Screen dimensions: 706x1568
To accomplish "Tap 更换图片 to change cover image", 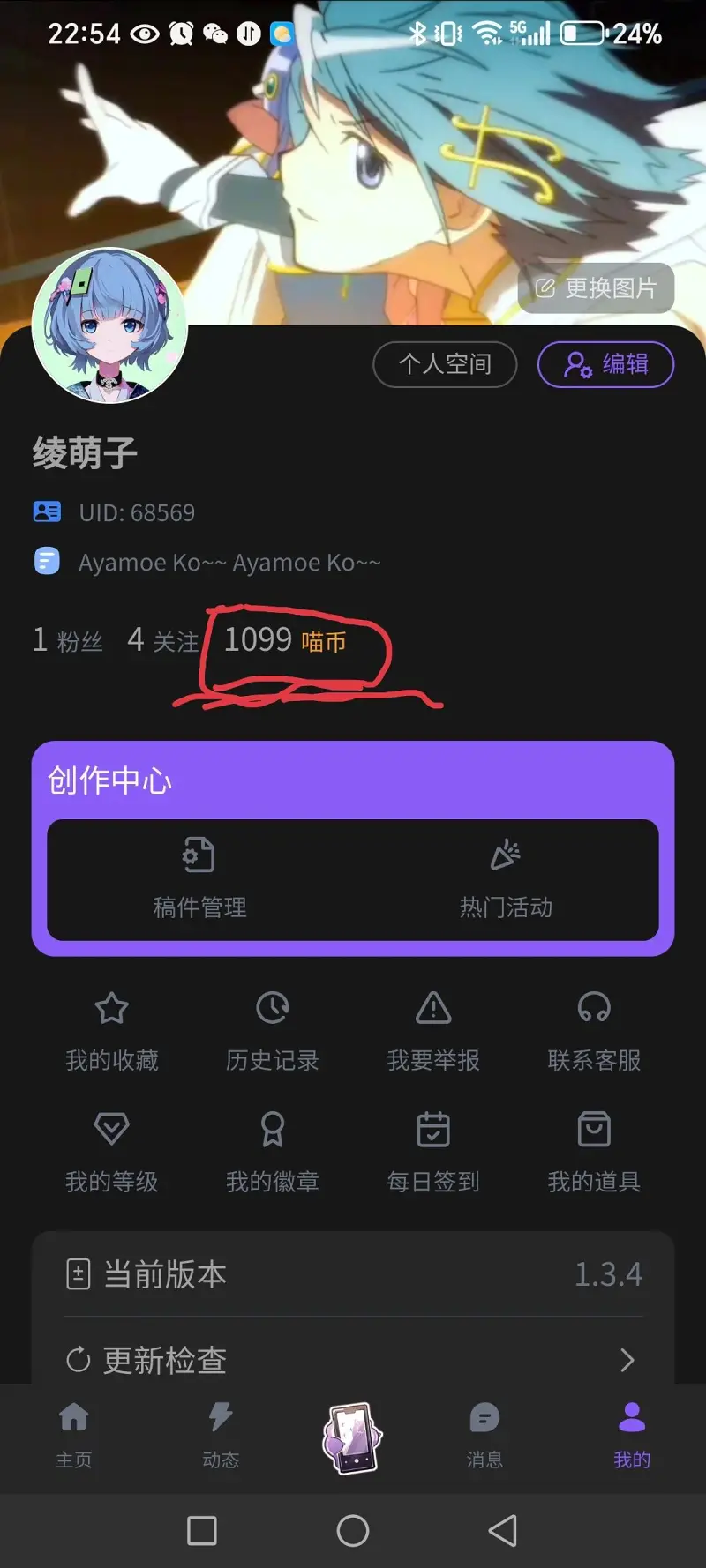I will coord(595,288).
